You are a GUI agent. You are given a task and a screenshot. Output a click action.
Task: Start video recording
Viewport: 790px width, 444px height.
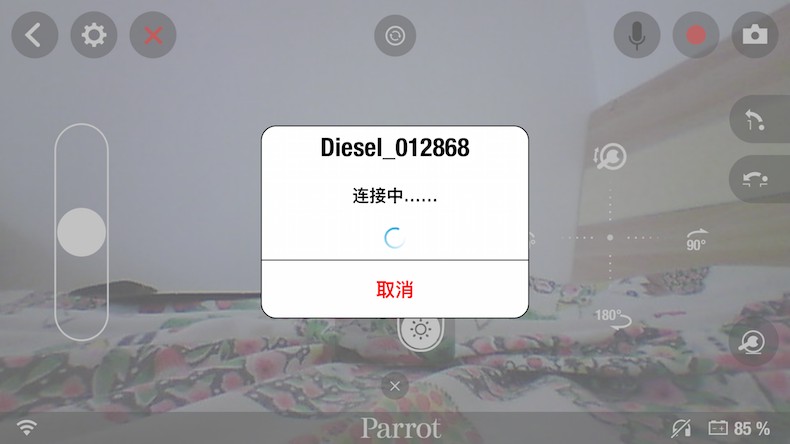click(x=696, y=36)
